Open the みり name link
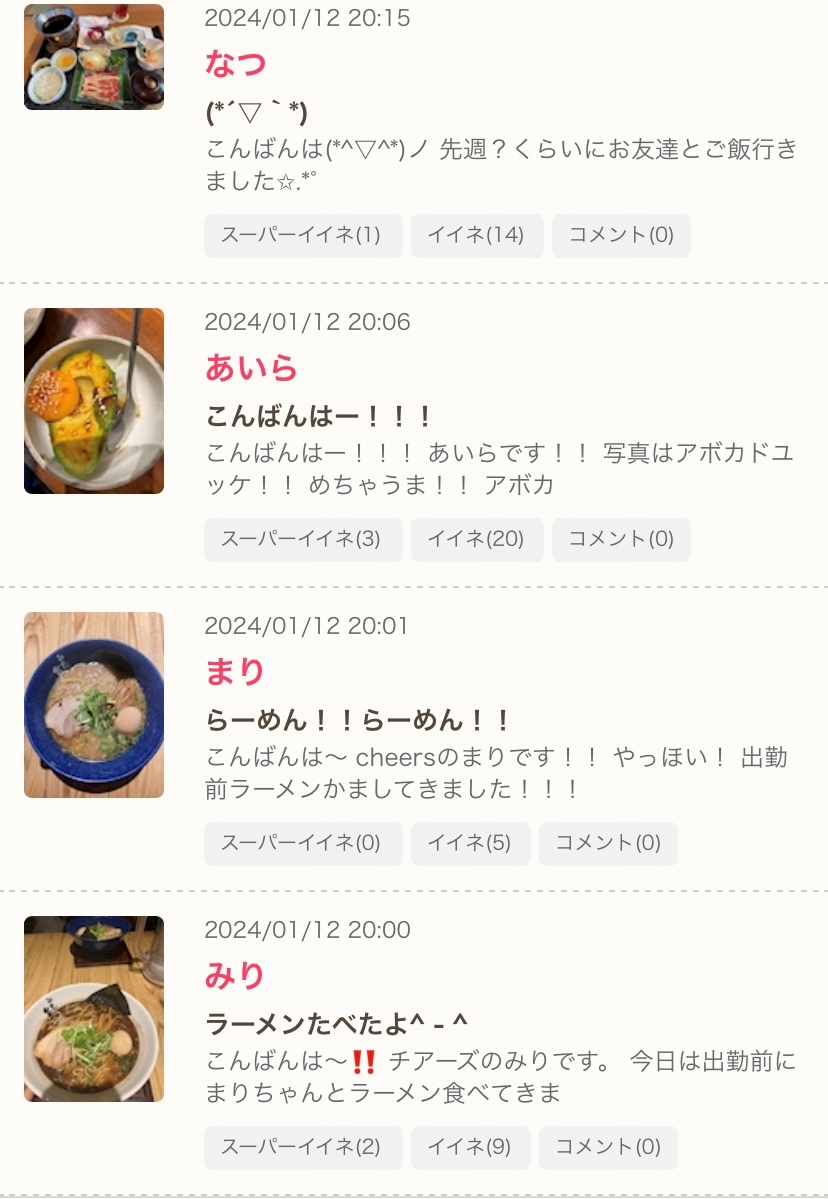The image size is (828, 1199). pyautogui.click(x=235, y=976)
